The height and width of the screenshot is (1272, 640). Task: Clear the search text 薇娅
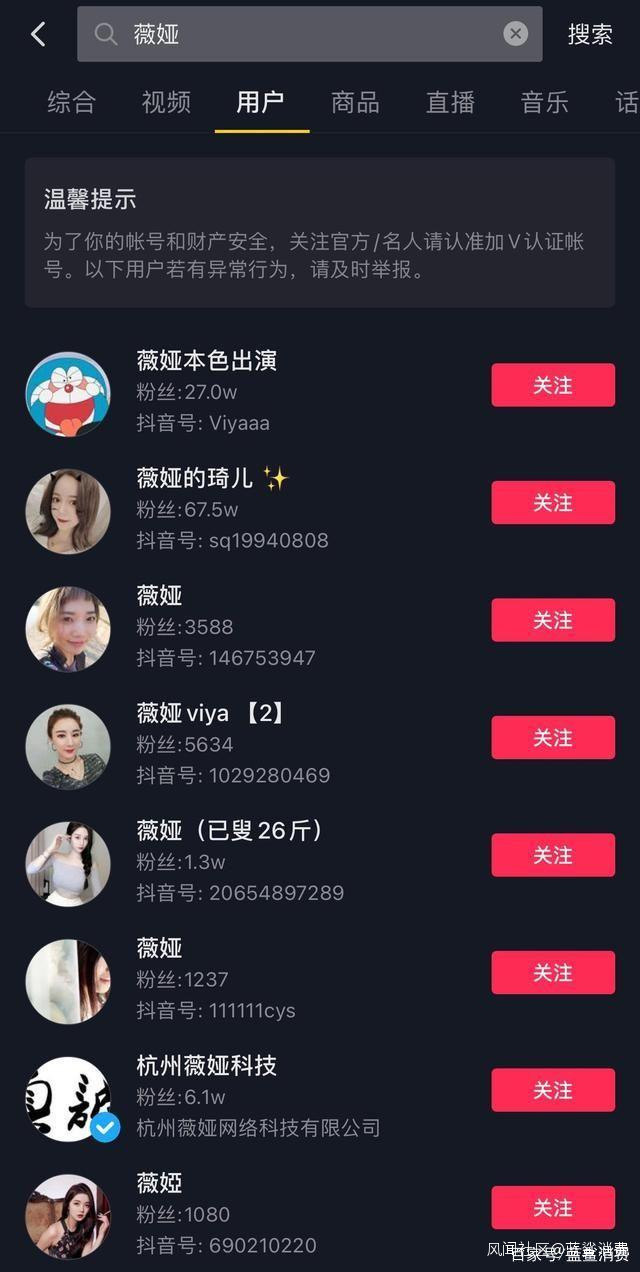point(515,34)
